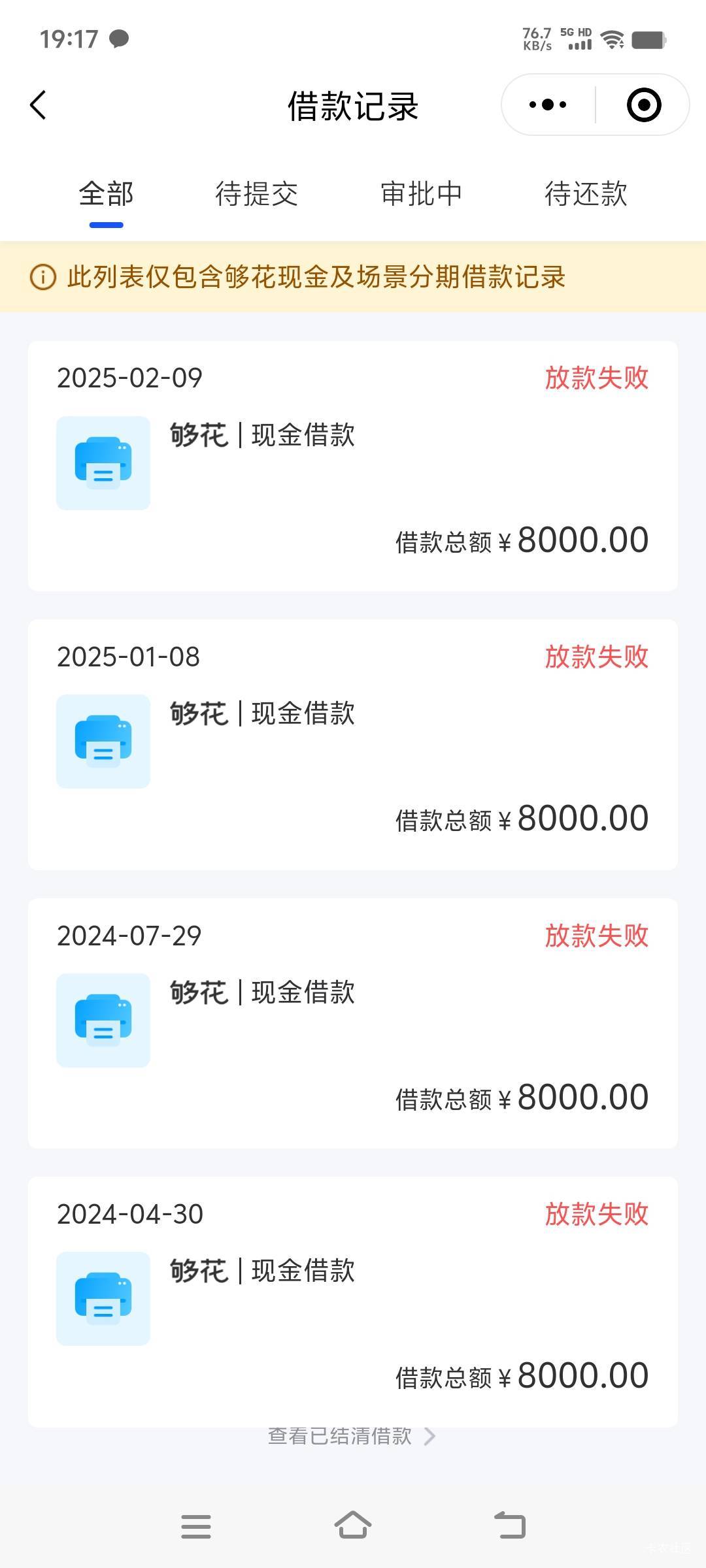706x1568 pixels.
Task: View the loan record dated 2024-07-29
Action: [352, 1023]
